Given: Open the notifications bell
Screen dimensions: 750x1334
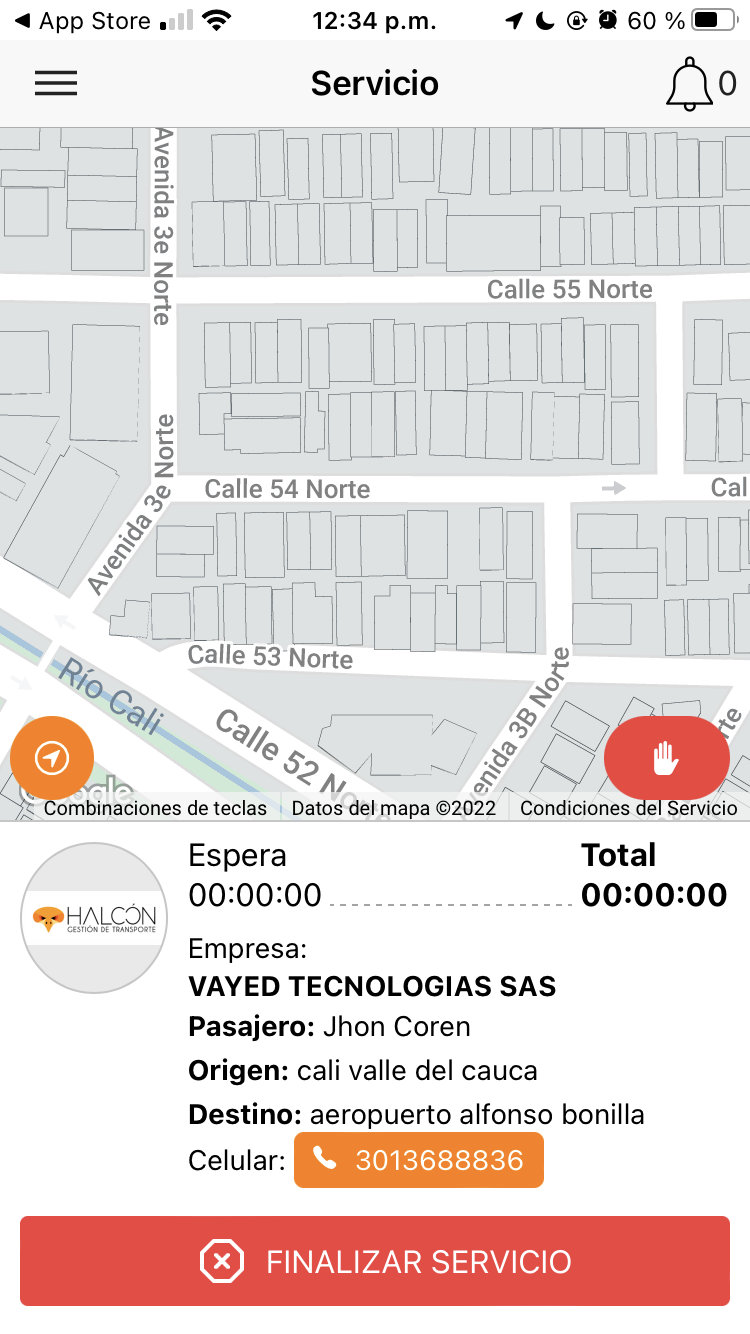Looking at the screenshot, I should click(690, 84).
